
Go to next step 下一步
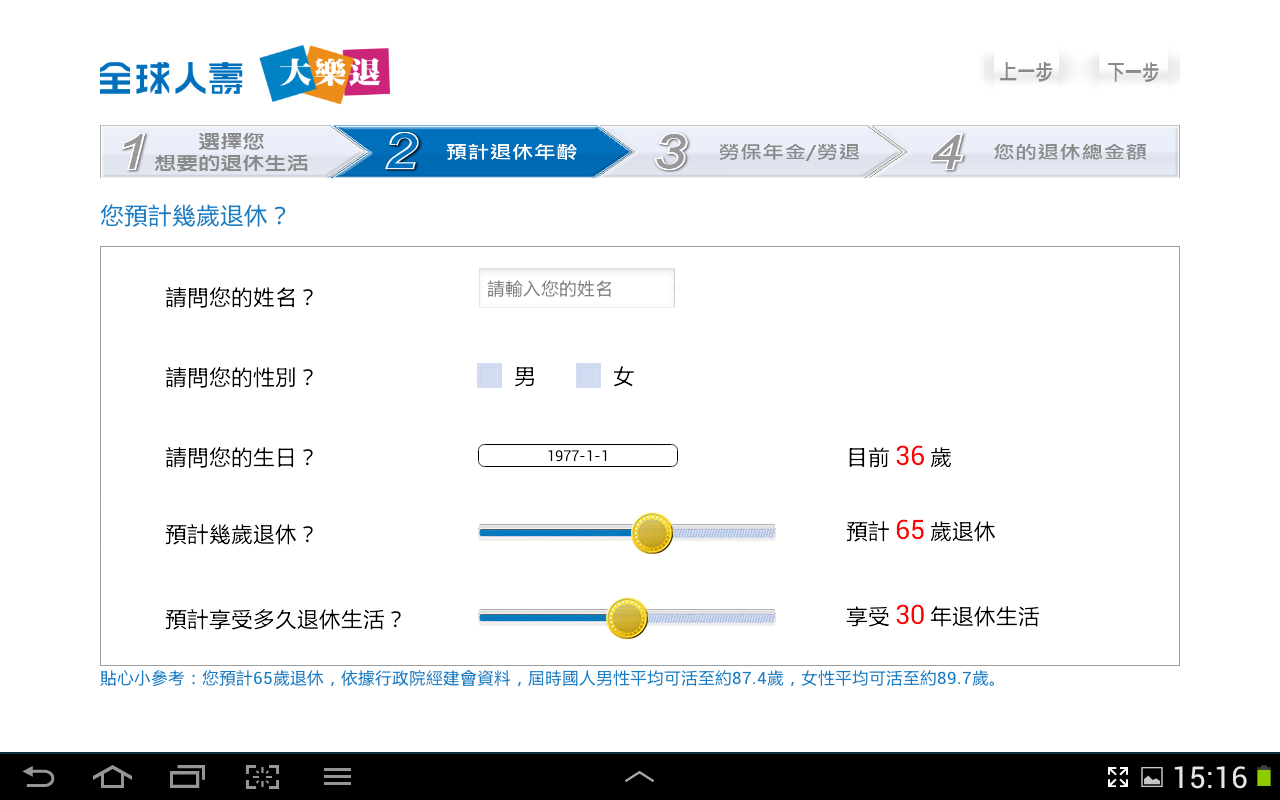click(1135, 71)
